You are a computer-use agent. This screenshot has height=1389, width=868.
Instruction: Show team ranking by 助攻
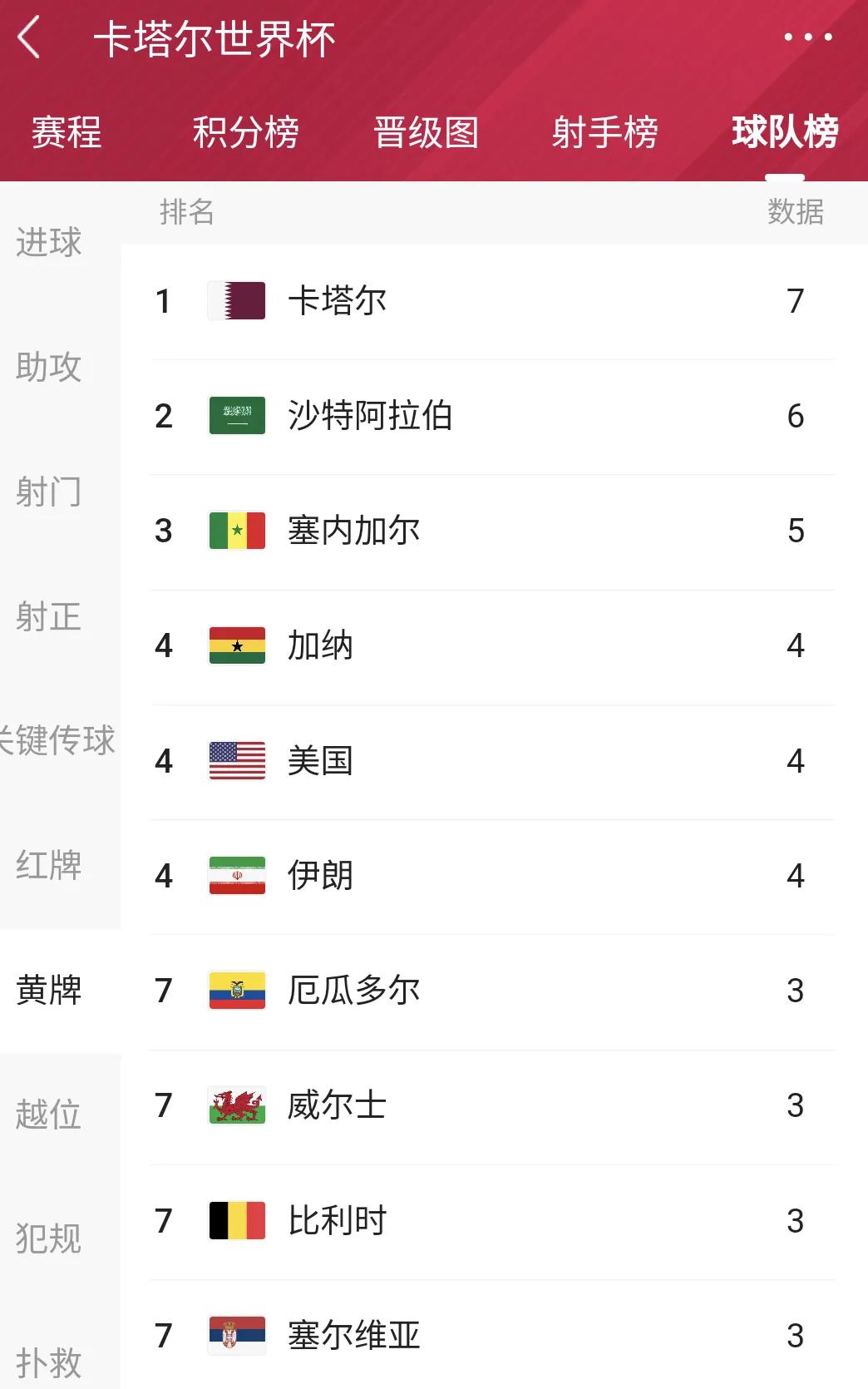[x=49, y=367]
